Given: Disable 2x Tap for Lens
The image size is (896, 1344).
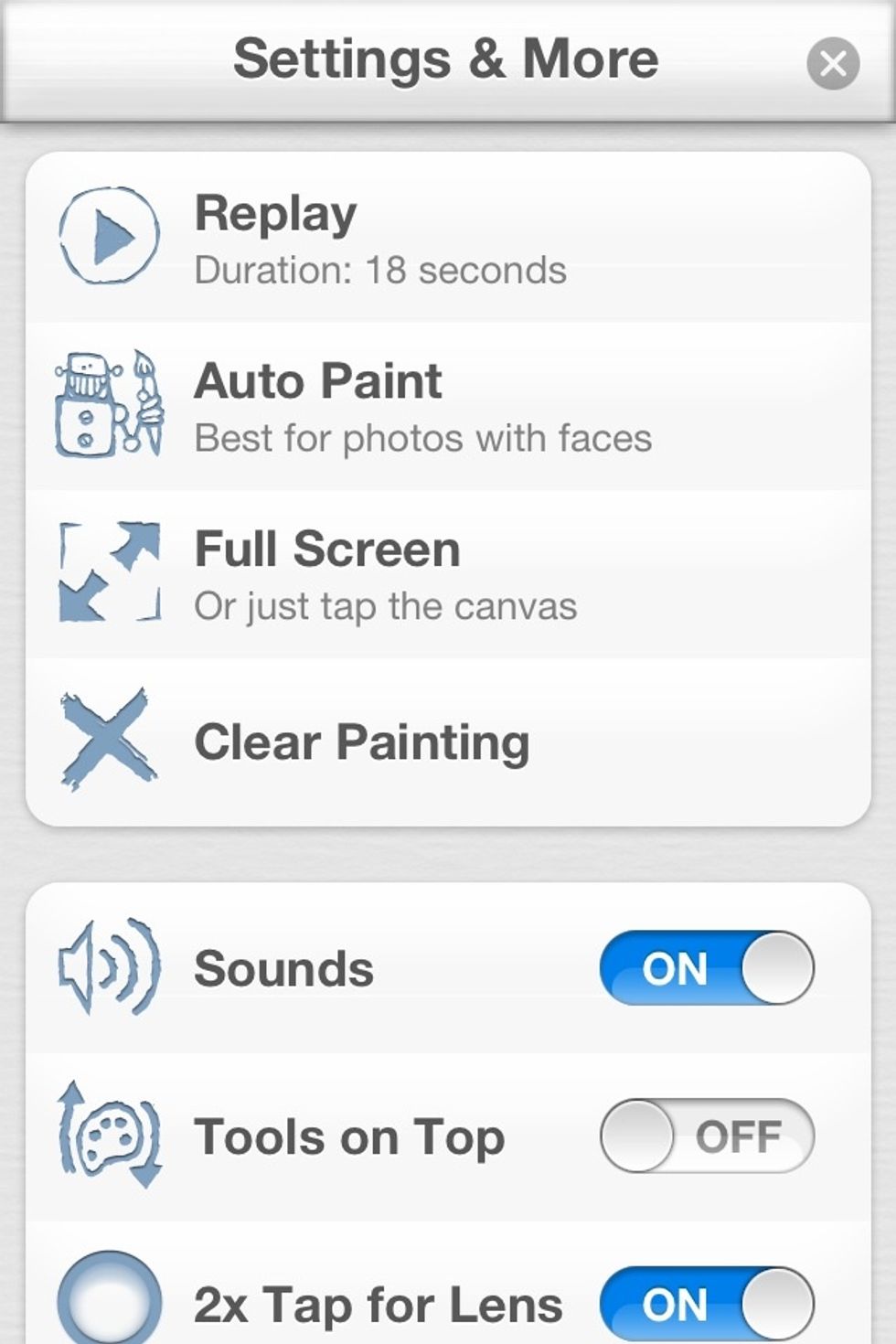Looking at the screenshot, I should (x=704, y=1303).
